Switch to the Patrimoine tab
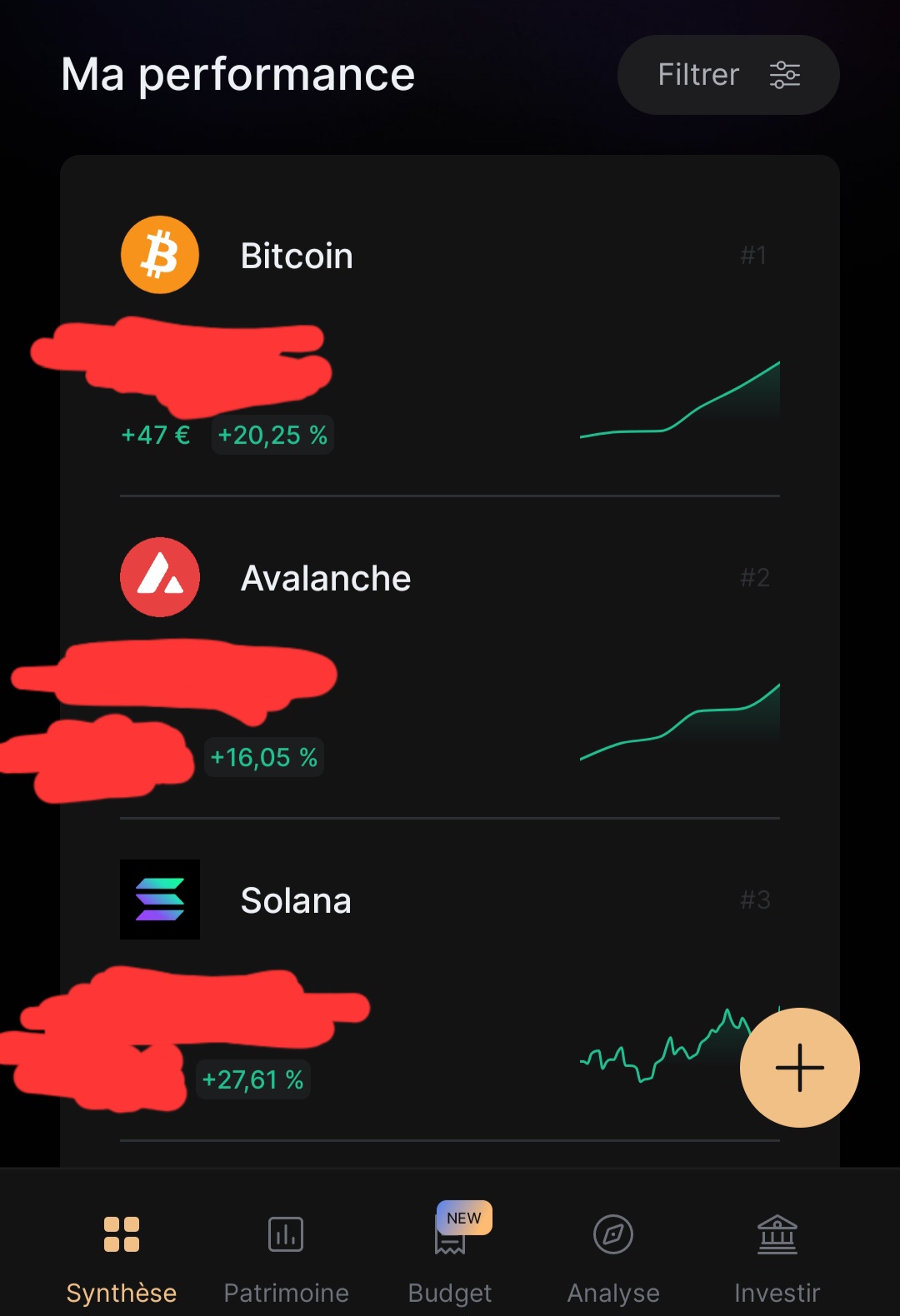The height and width of the screenshot is (1316, 900). [x=286, y=1255]
